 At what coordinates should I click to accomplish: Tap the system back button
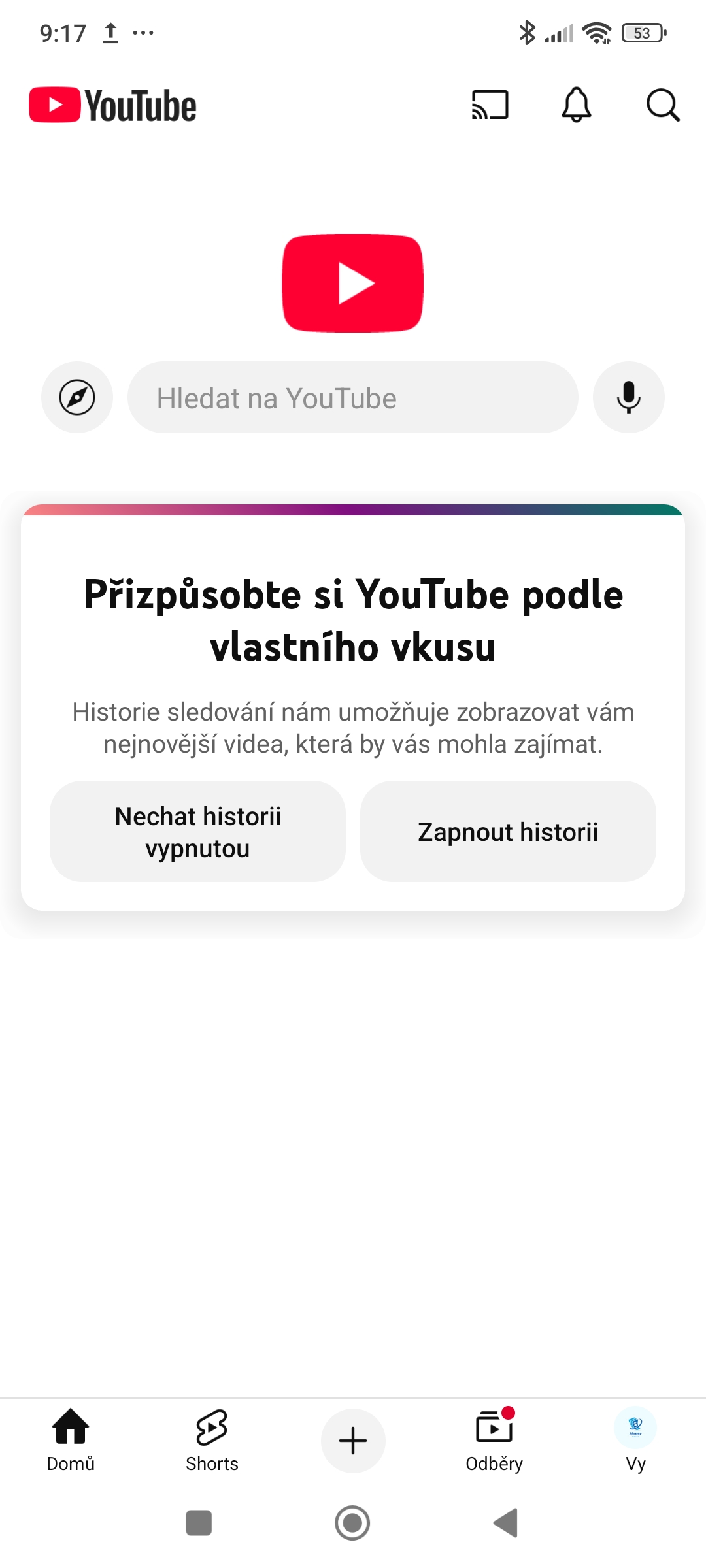point(506,1523)
